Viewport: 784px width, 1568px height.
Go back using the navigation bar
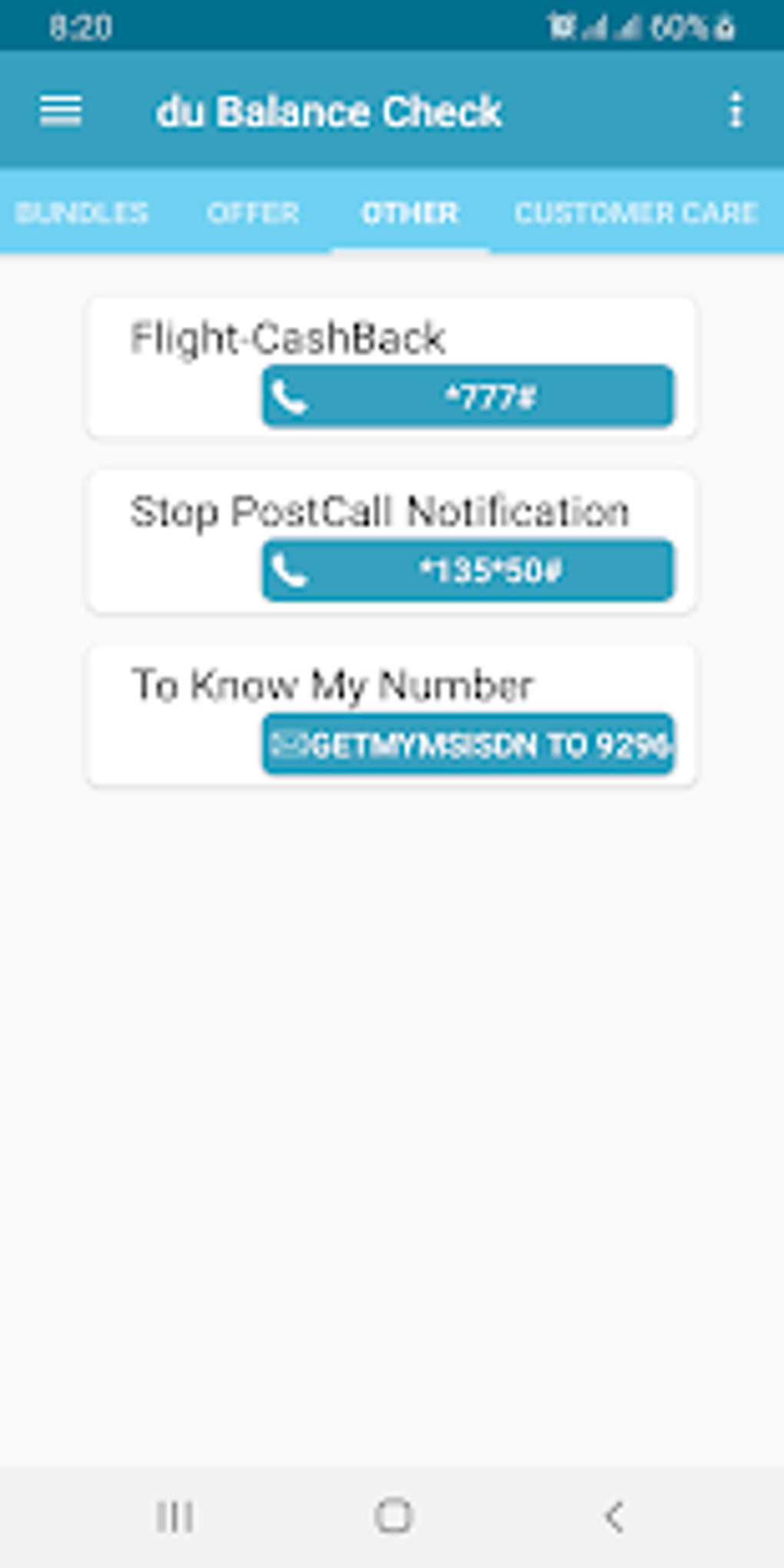pos(613,1517)
